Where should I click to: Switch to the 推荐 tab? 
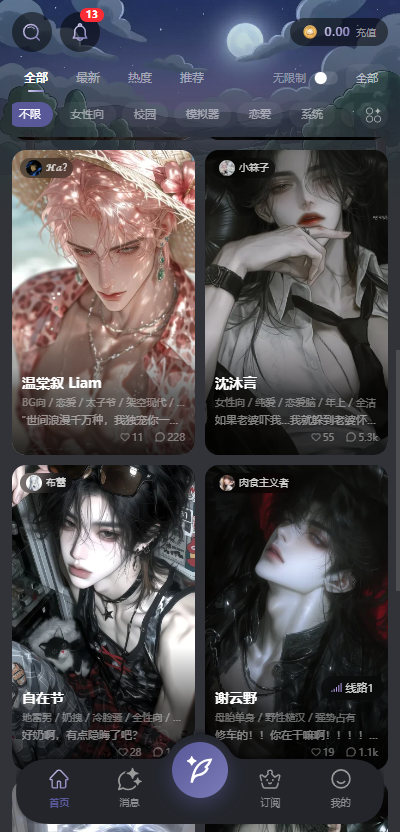point(192,78)
